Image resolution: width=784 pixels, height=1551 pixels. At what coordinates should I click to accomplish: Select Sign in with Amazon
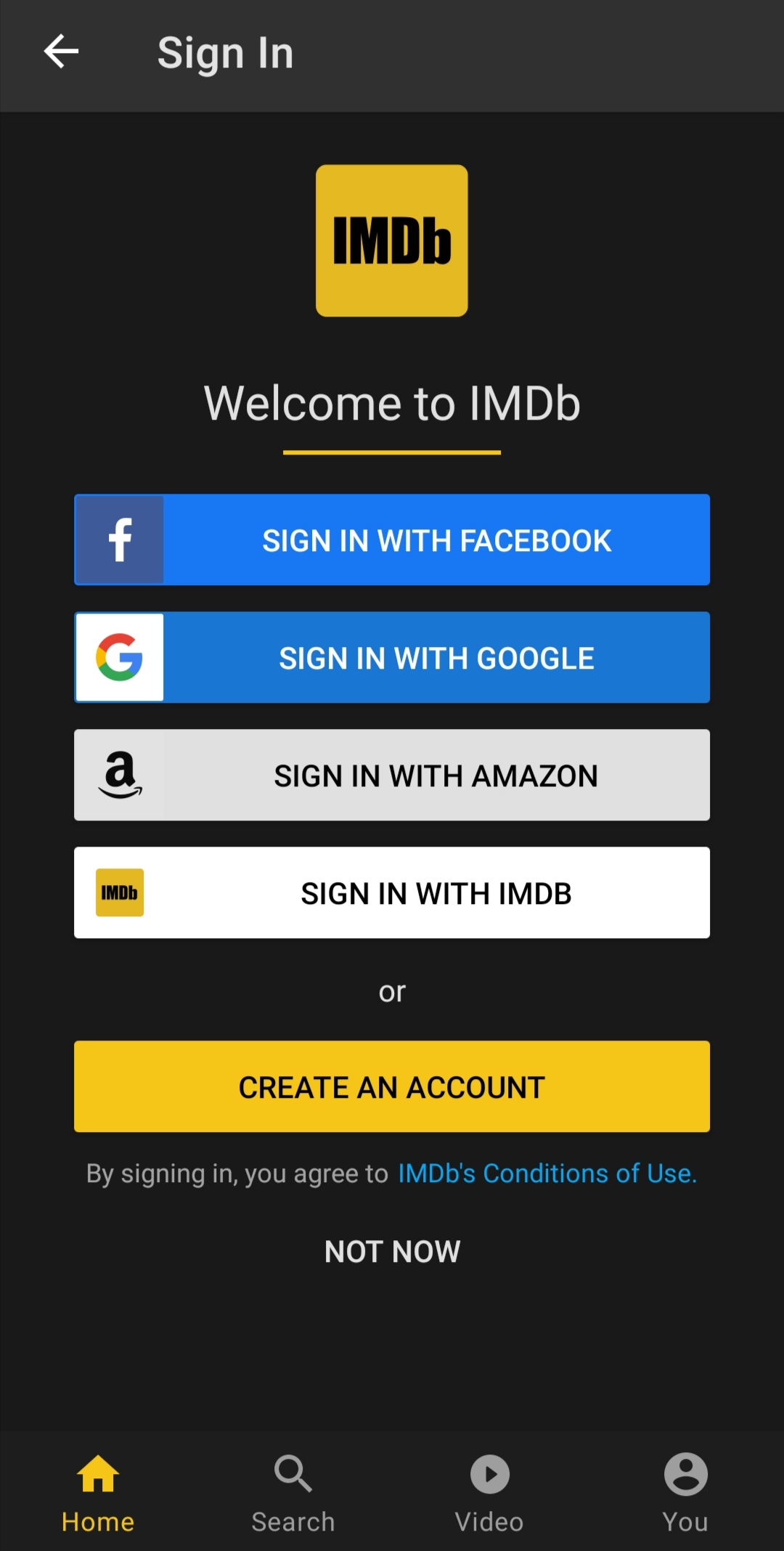[392, 775]
